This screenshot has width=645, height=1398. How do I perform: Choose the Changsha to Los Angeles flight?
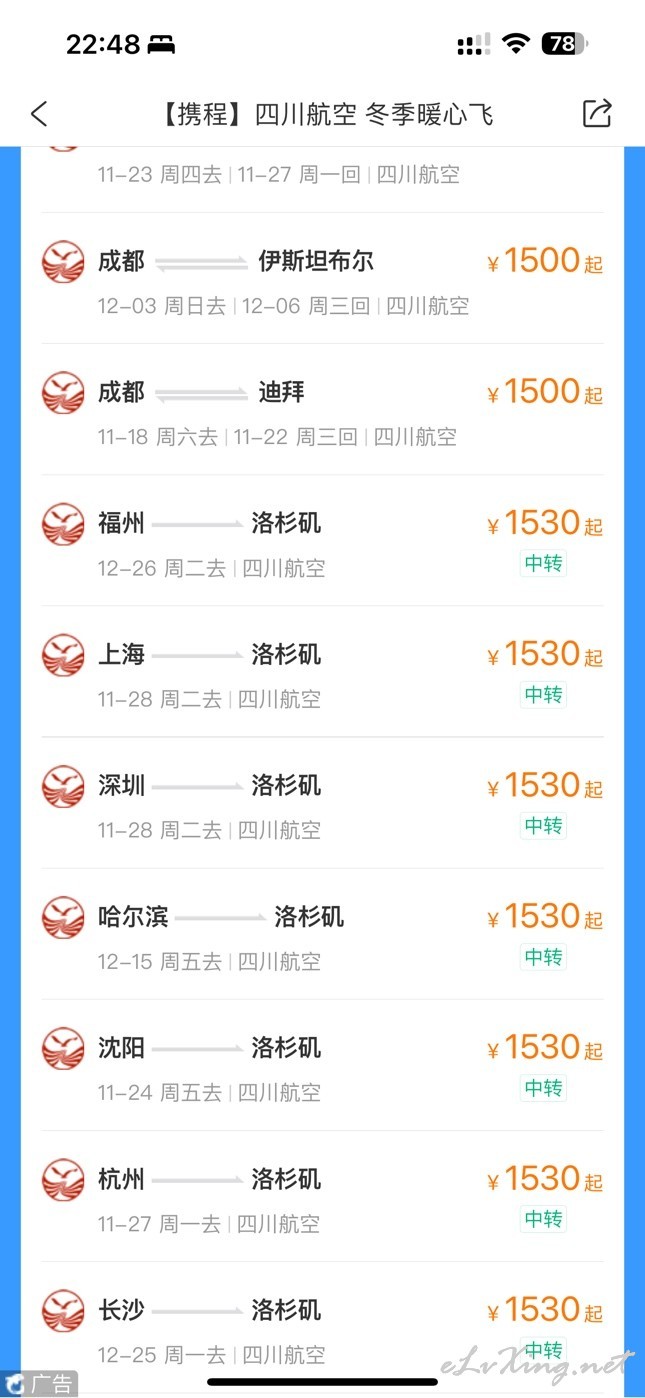322,1327
